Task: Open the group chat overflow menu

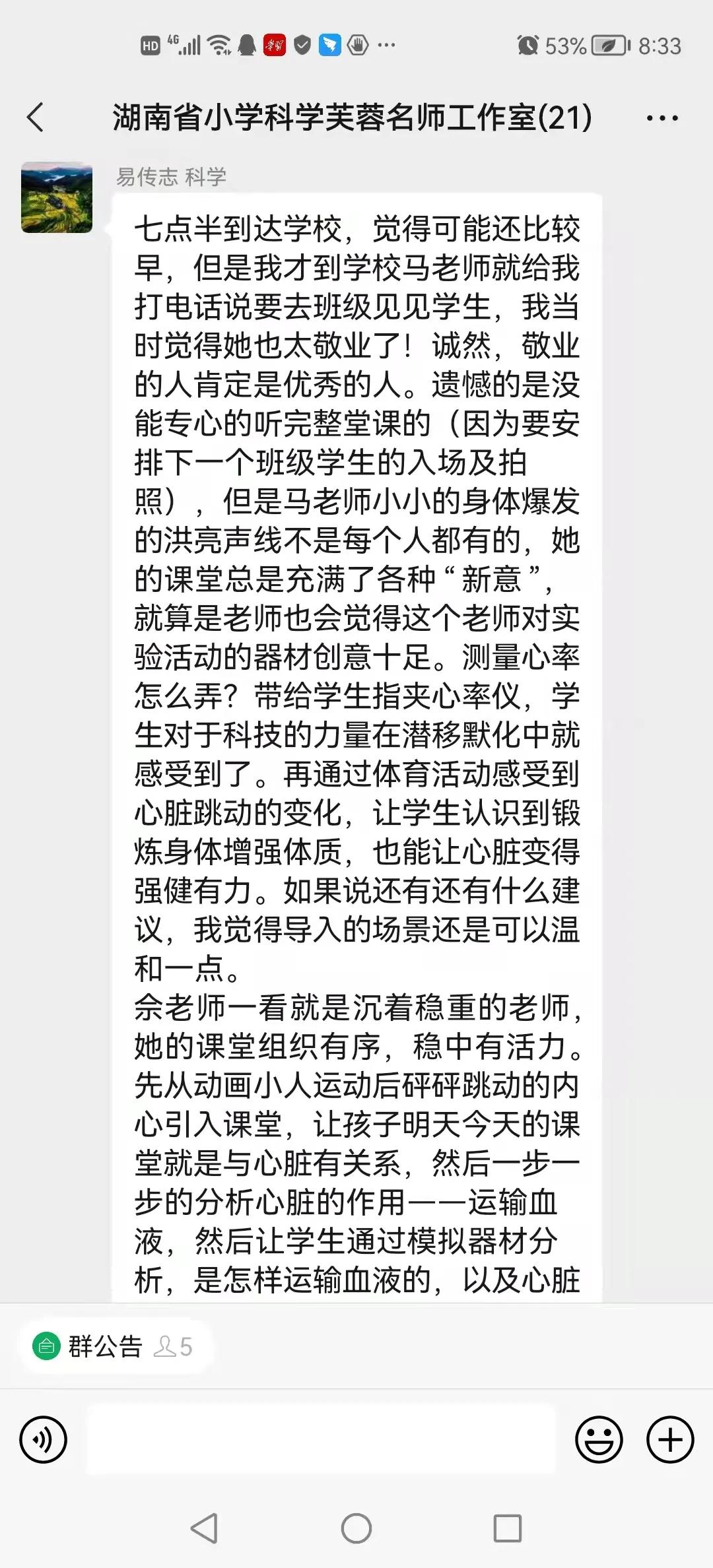Action: (x=662, y=119)
